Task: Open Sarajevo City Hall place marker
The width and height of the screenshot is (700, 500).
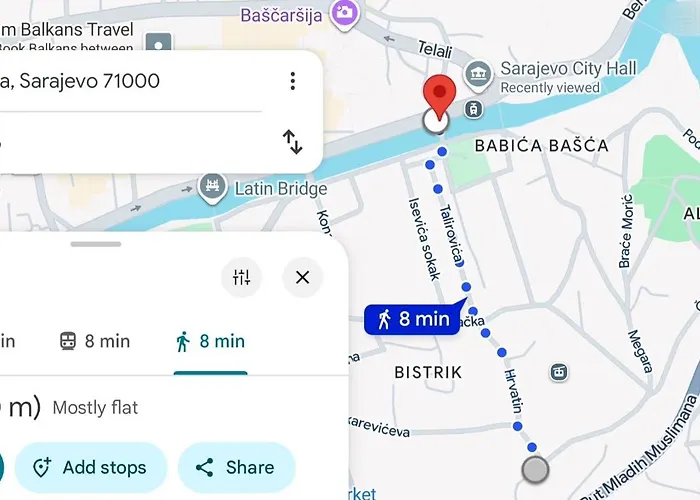Action: point(479,74)
